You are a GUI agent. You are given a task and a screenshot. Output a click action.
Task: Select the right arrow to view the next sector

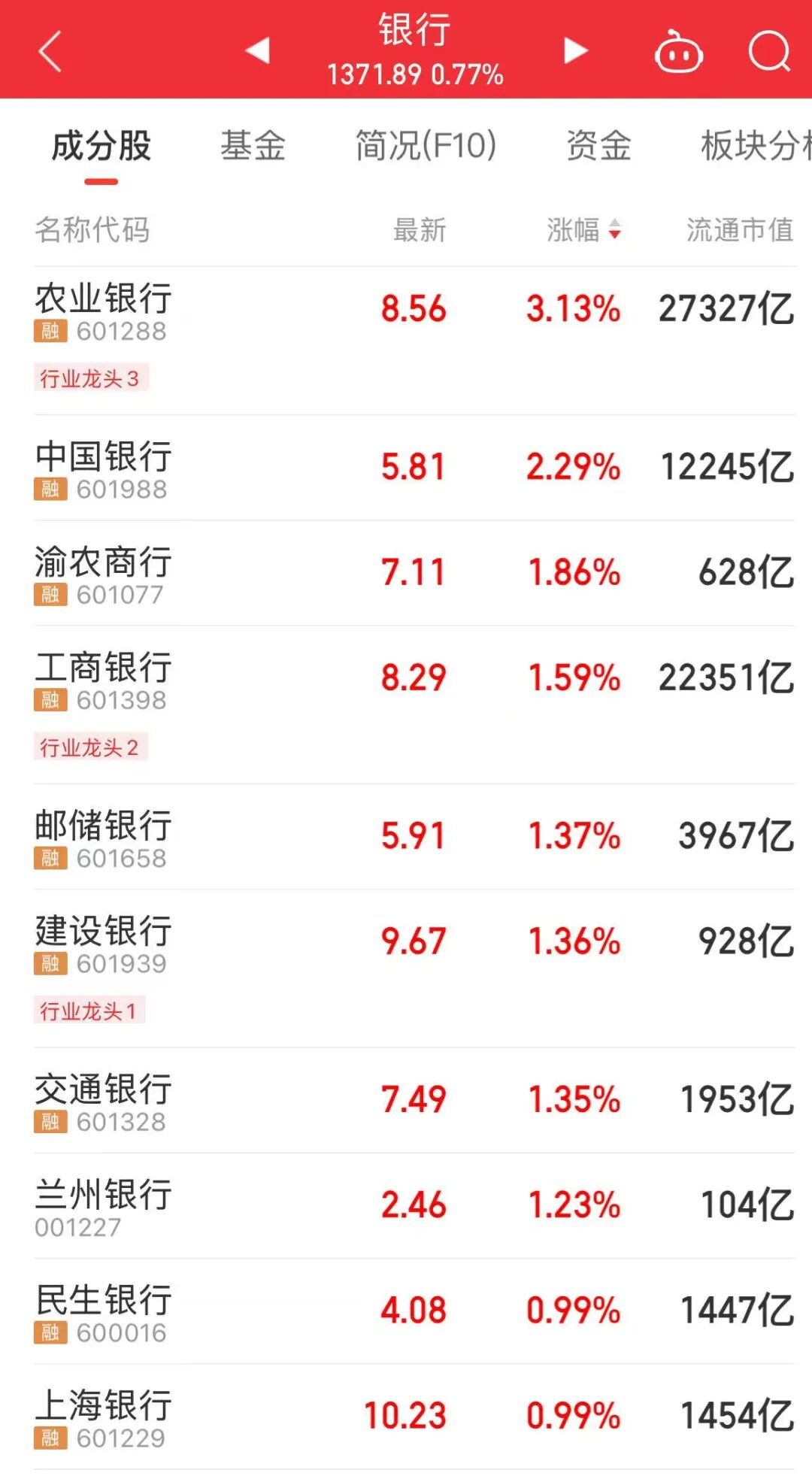(x=575, y=51)
